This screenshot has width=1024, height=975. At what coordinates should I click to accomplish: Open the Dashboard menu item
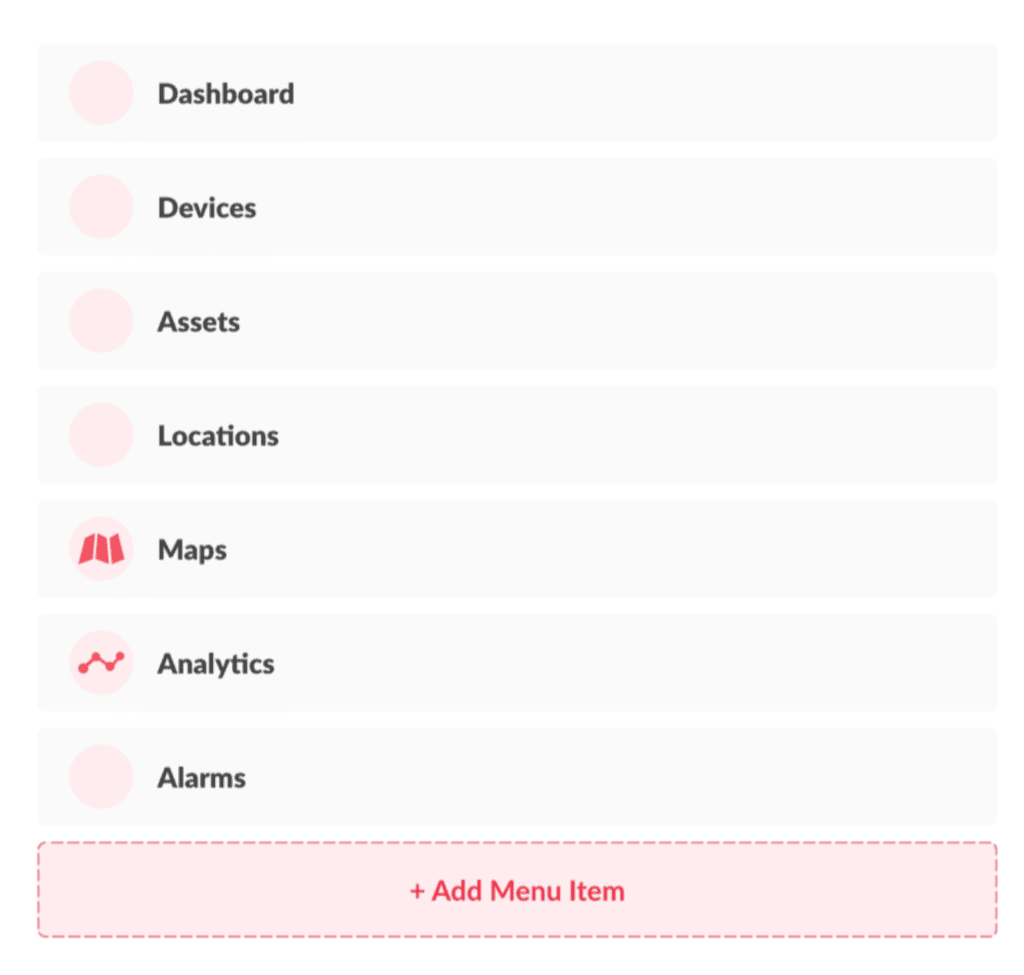(x=226, y=94)
